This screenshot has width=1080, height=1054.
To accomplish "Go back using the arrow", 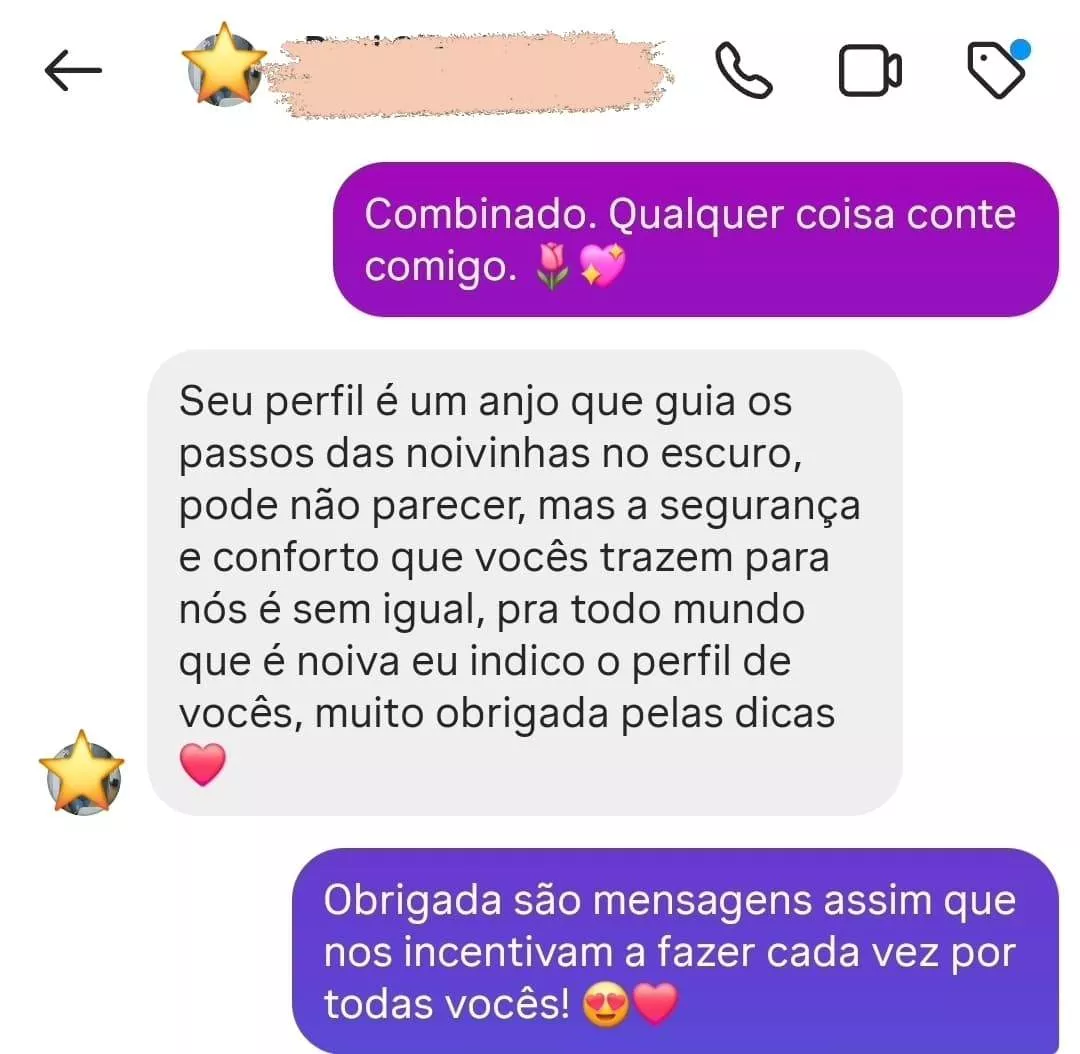I will 73,70.
